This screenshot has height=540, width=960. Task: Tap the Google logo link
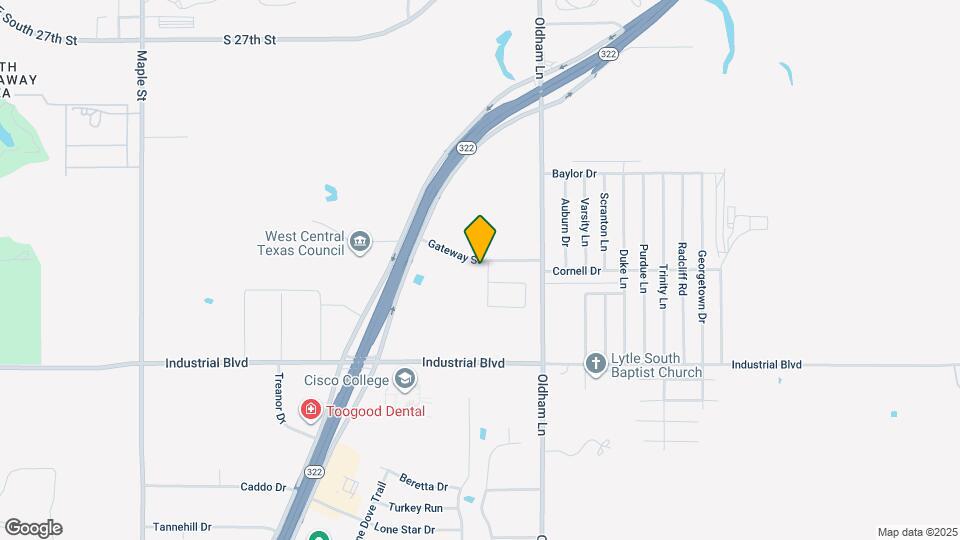click(33, 527)
